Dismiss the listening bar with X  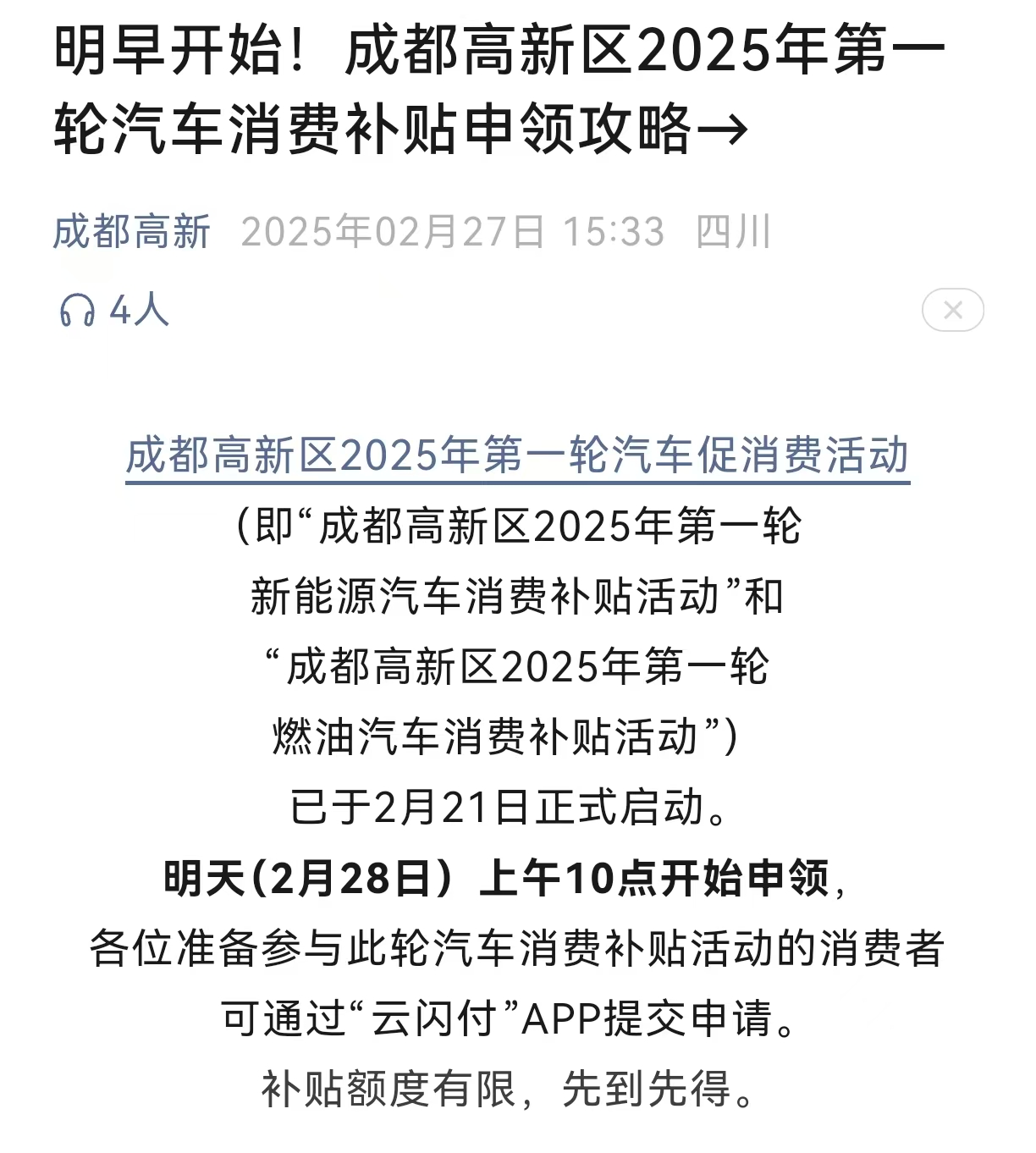pos(952,310)
